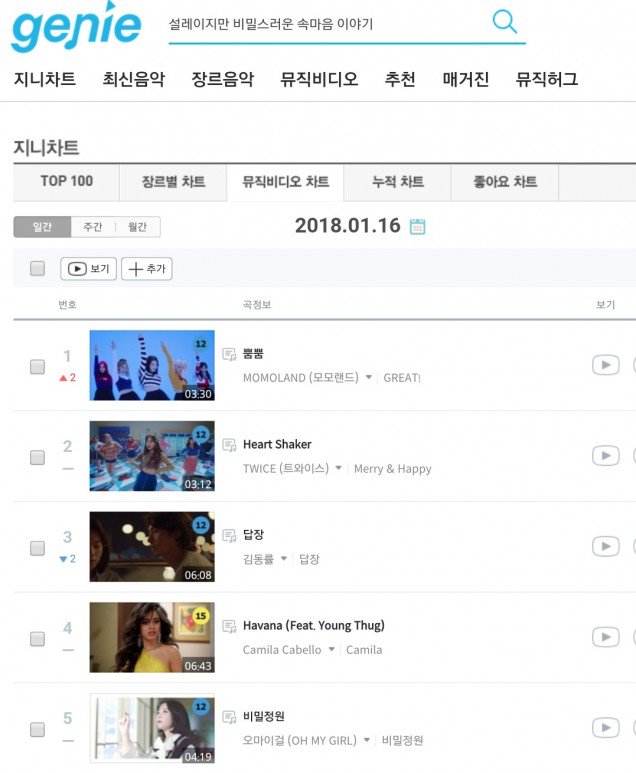Select the checkbox for Heart Shaker
Screen dimensions: 636x773
pyautogui.click(x=37, y=457)
